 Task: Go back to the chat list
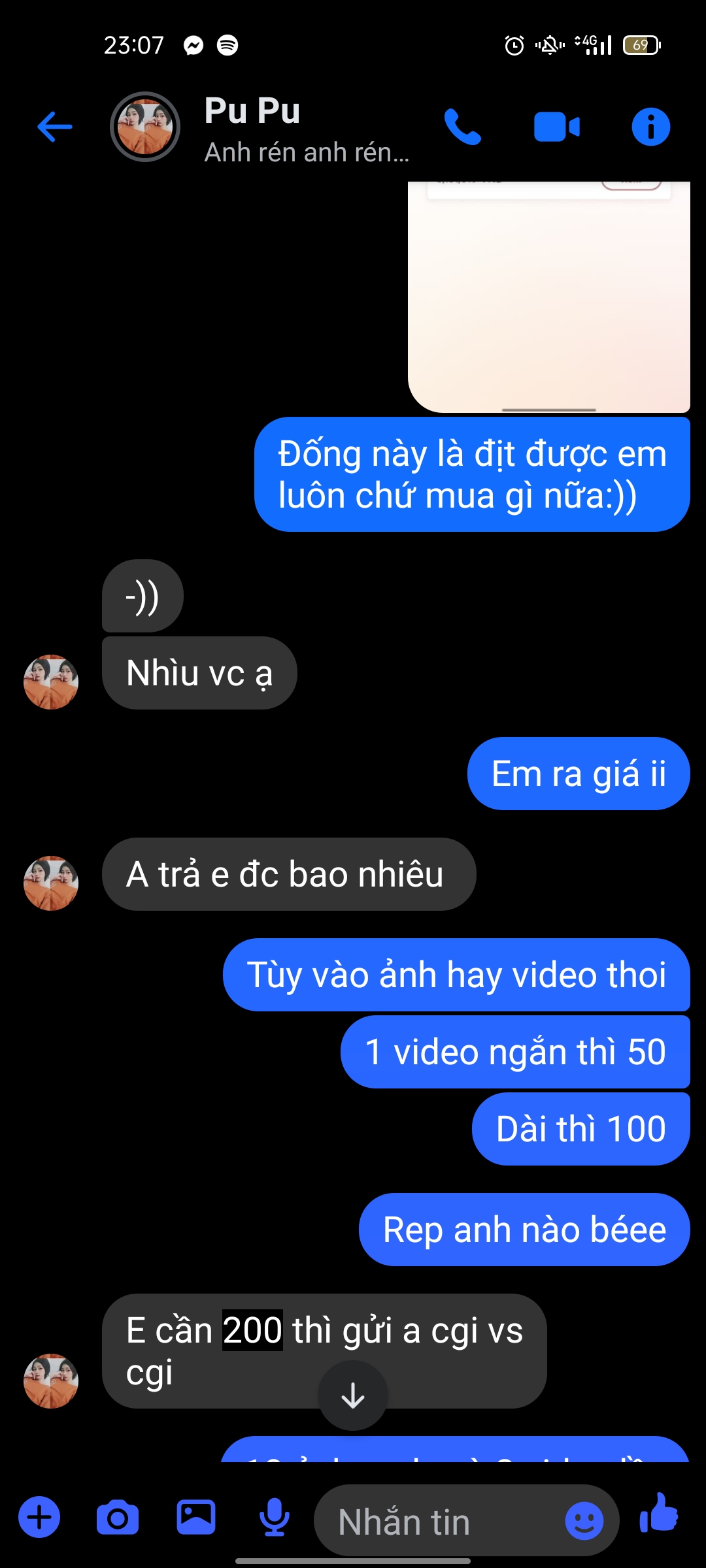55,126
